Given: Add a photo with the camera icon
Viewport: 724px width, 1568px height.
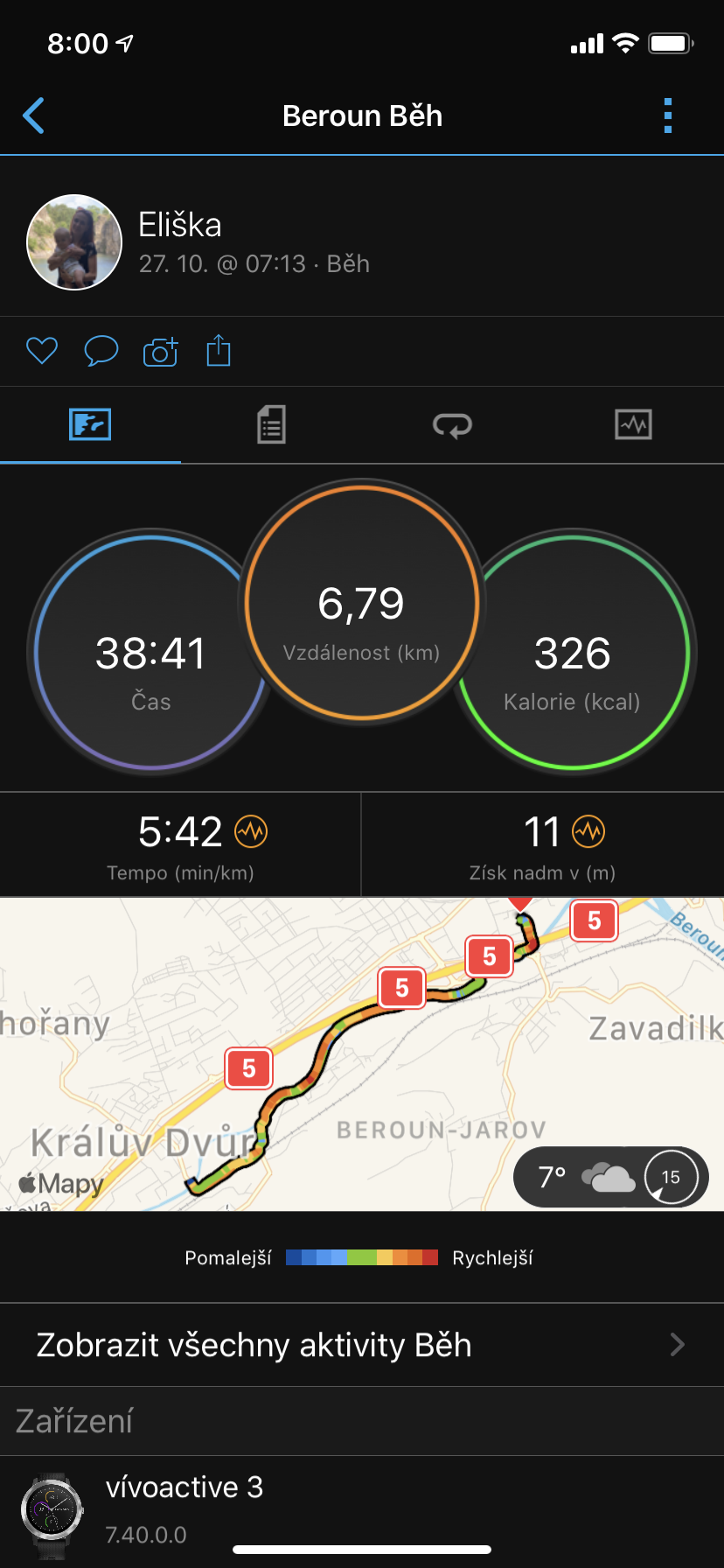Looking at the screenshot, I should pyautogui.click(x=161, y=352).
